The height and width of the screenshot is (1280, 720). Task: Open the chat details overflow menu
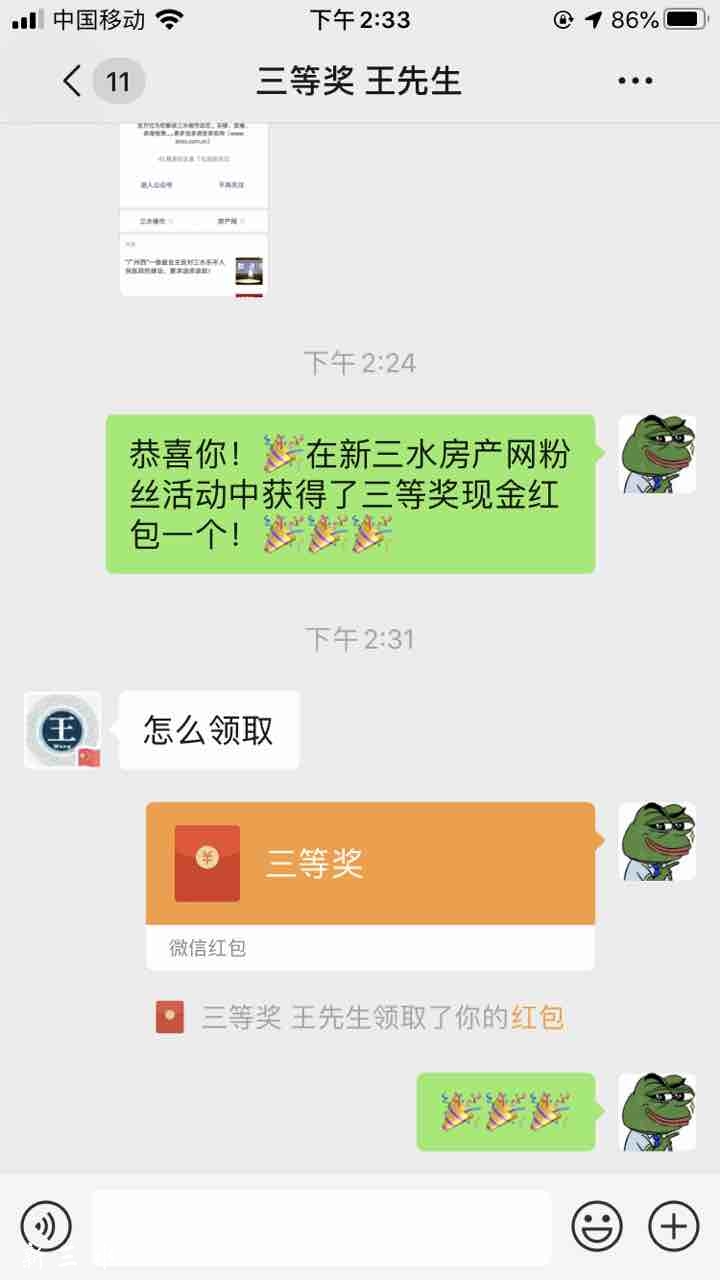(635, 81)
